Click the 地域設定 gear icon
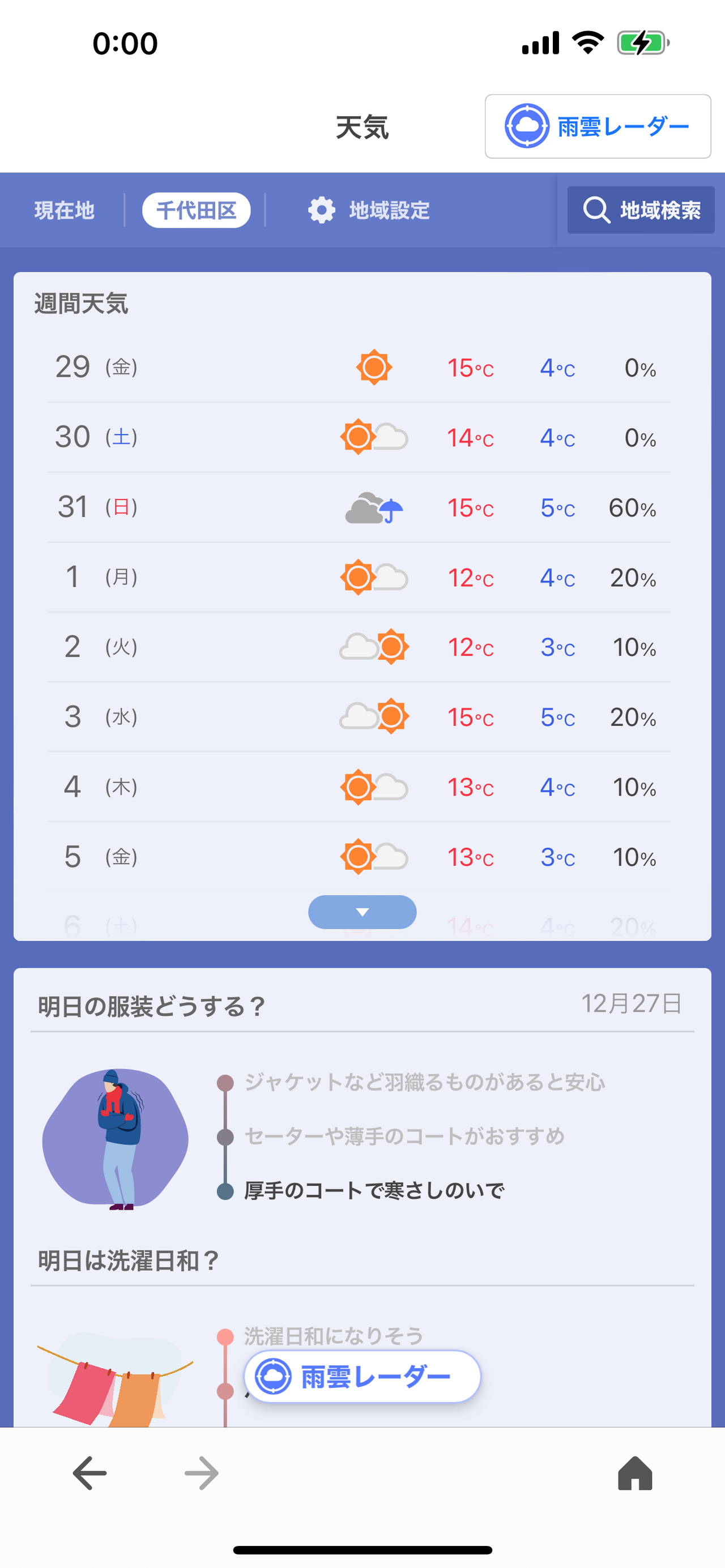Viewport: 725px width, 1568px height. tap(321, 210)
